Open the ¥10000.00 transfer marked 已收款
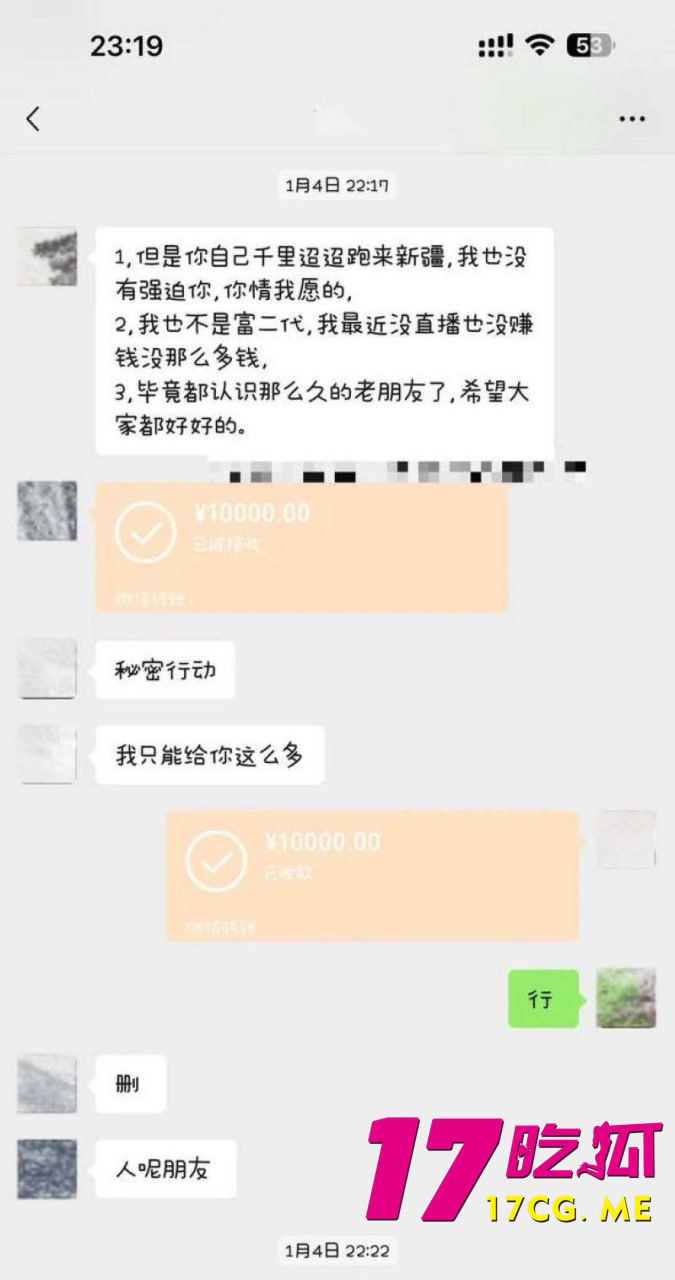 tap(372, 875)
